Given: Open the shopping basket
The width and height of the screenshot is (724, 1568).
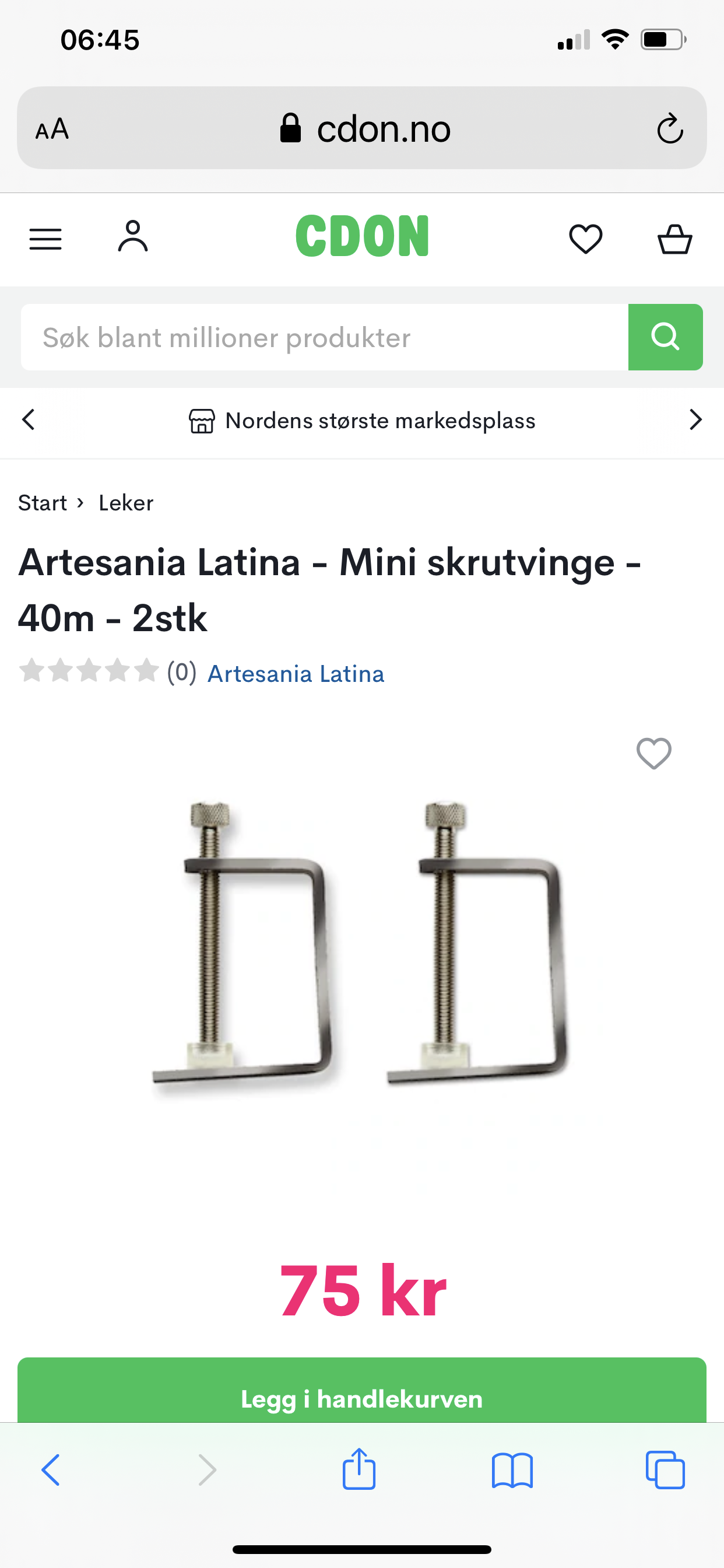Looking at the screenshot, I should tap(674, 239).
